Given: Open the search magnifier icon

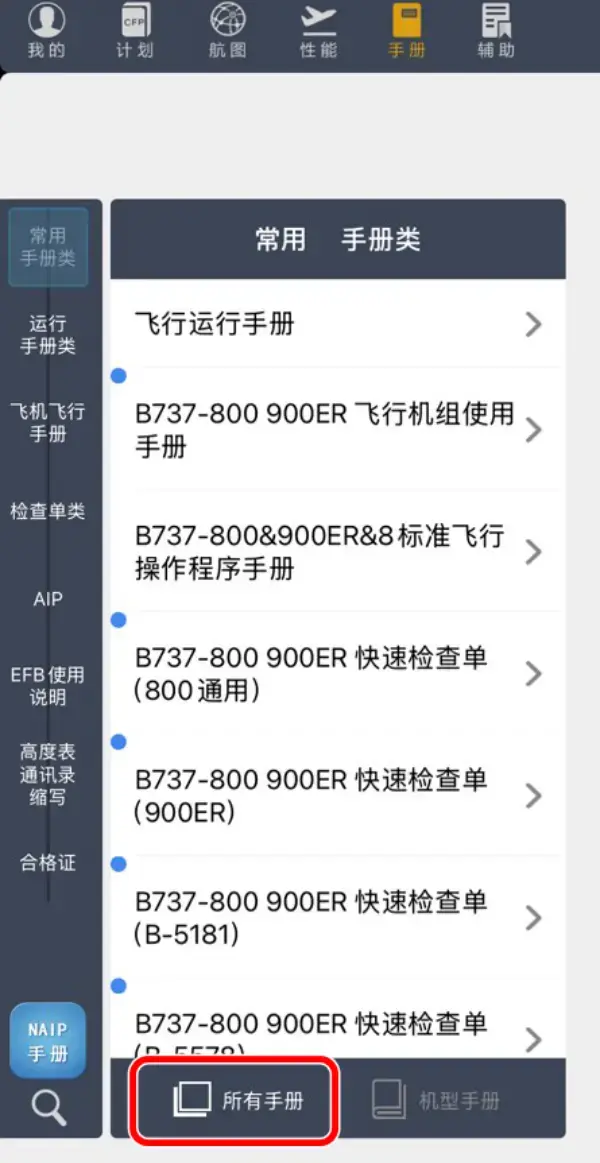Looking at the screenshot, I should 48,1106.
